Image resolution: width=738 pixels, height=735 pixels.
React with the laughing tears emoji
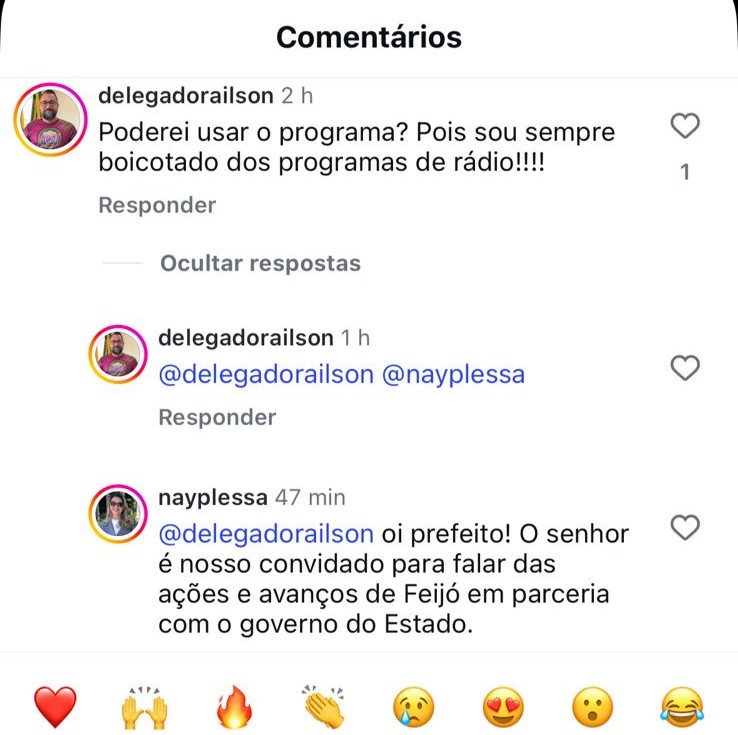682,708
